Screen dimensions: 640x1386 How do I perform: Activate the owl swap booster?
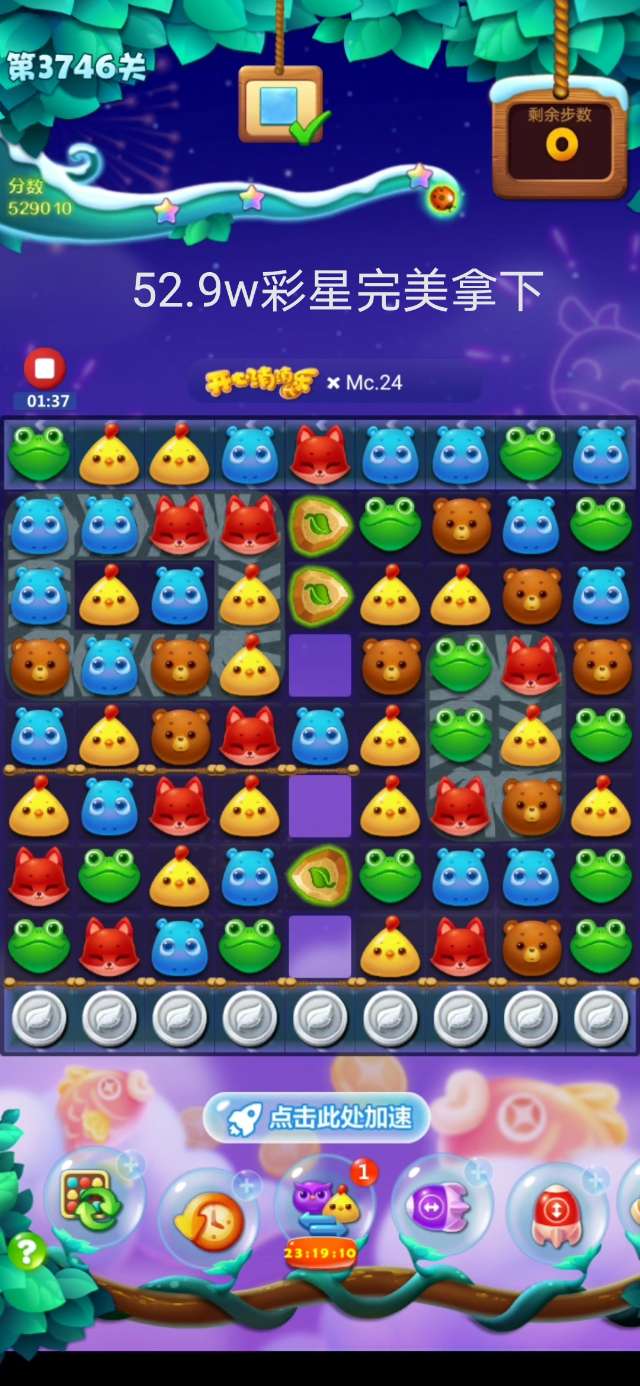click(x=324, y=1207)
